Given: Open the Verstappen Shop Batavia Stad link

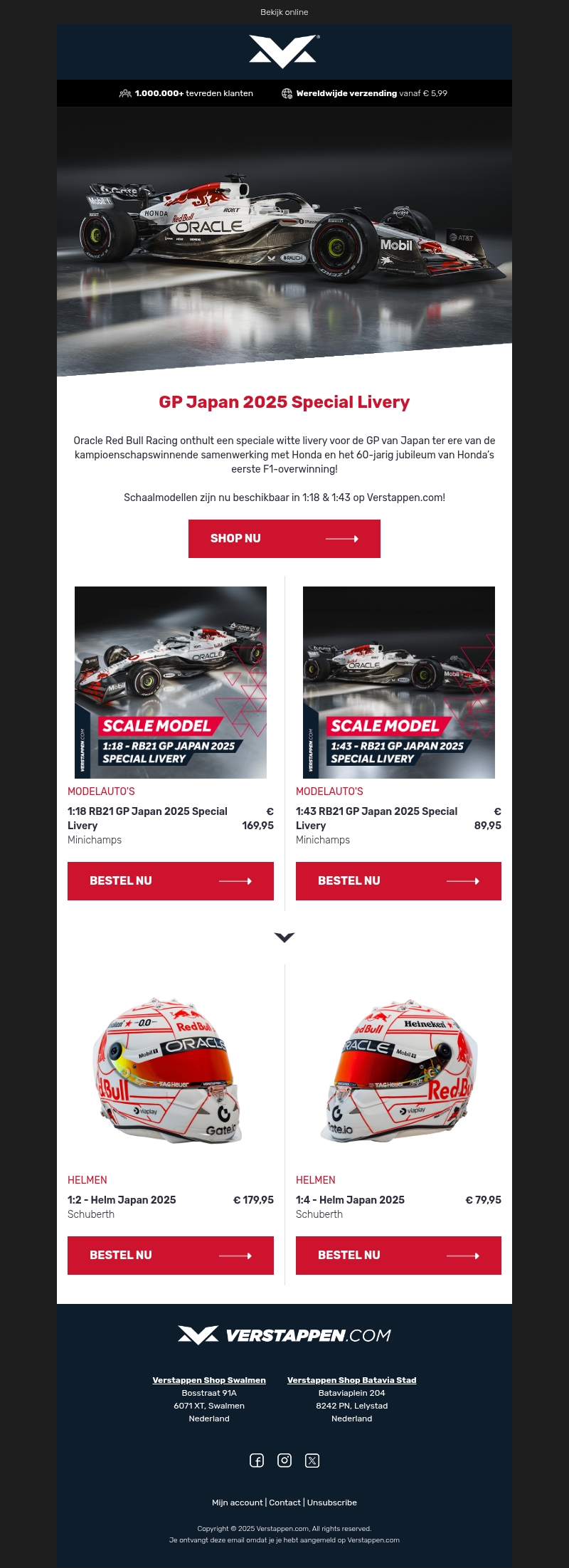Looking at the screenshot, I should (351, 1380).
